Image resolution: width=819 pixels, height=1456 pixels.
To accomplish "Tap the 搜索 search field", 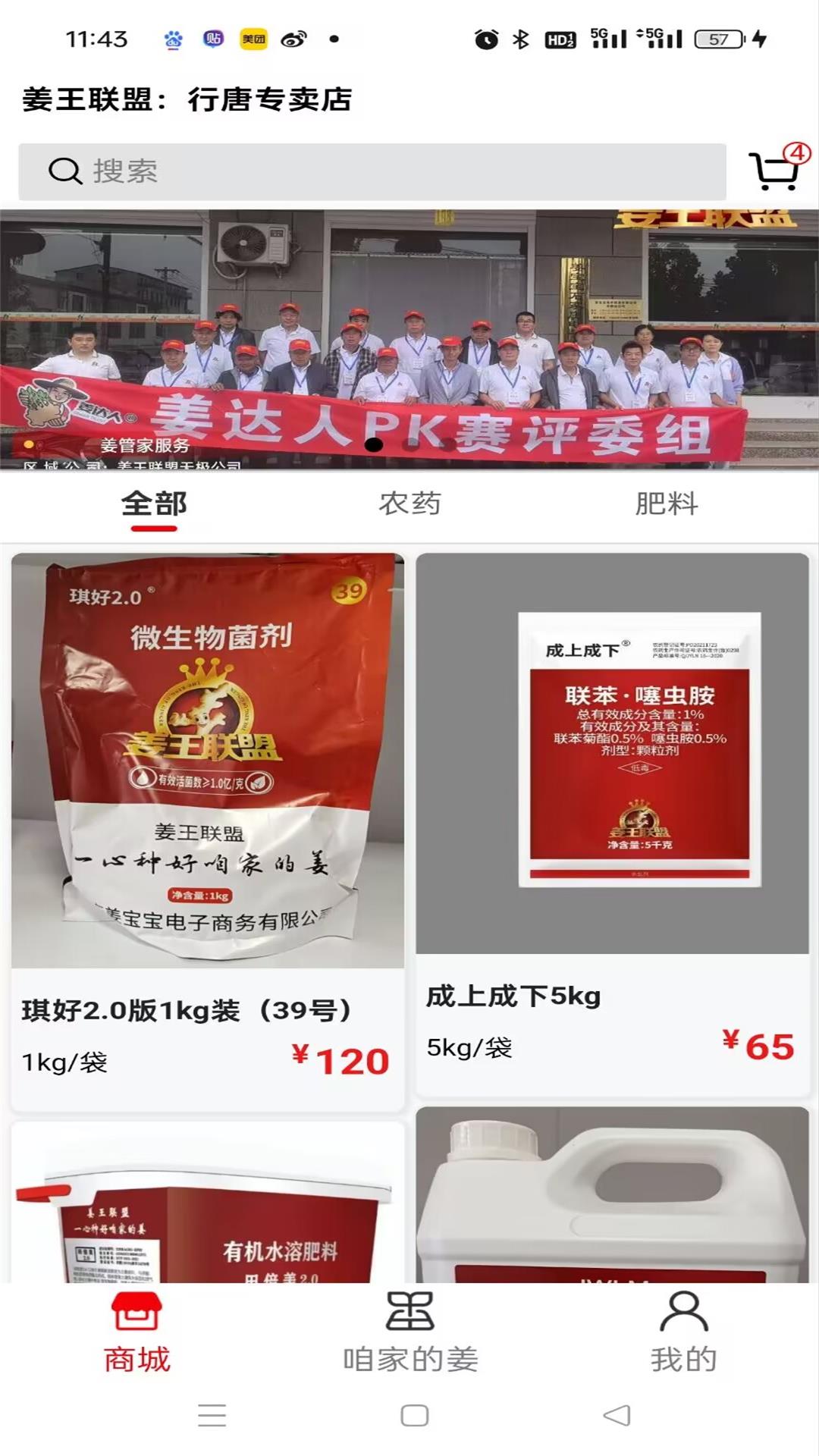I will tap(372, 171).
